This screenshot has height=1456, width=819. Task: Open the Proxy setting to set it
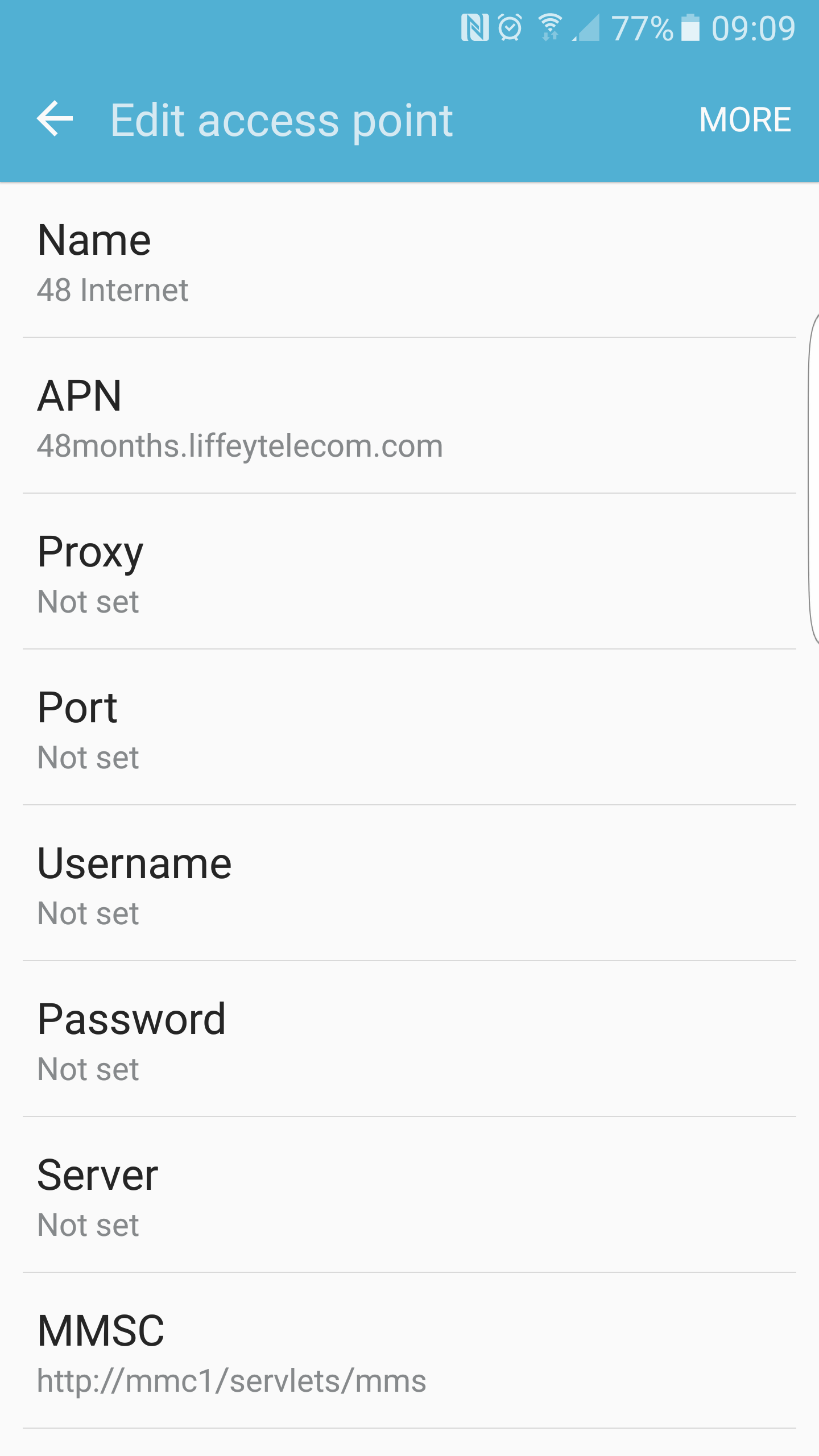[409, 574]
